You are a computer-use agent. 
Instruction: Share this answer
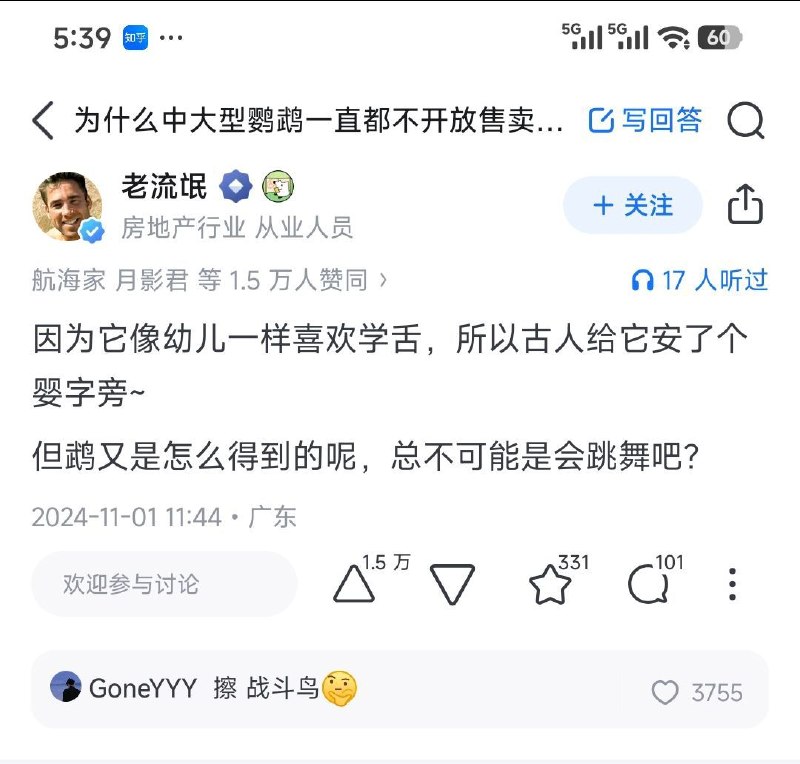pos(745,205)
